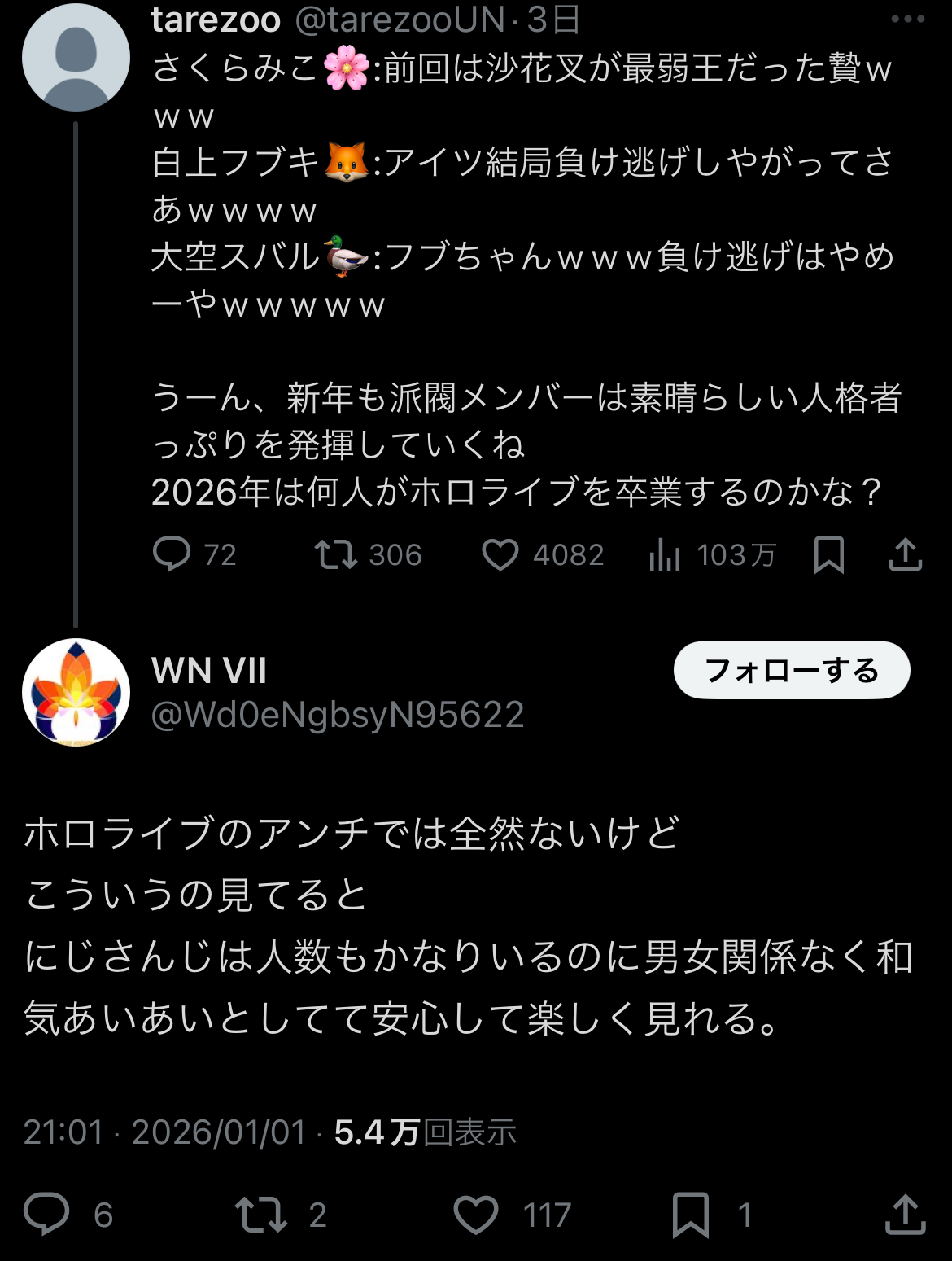Open WN VII's profile picture
Image resolution: width=952 pixels, height=1261 pixels.
tap(76, 692)
